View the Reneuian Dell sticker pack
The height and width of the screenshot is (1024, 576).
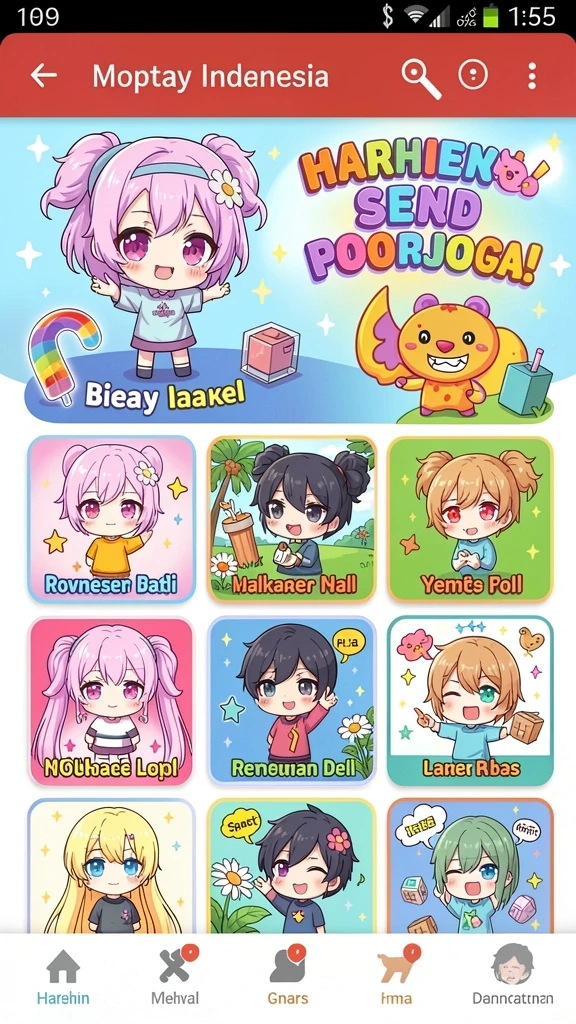pyautogui.click(x=291, y=701)
